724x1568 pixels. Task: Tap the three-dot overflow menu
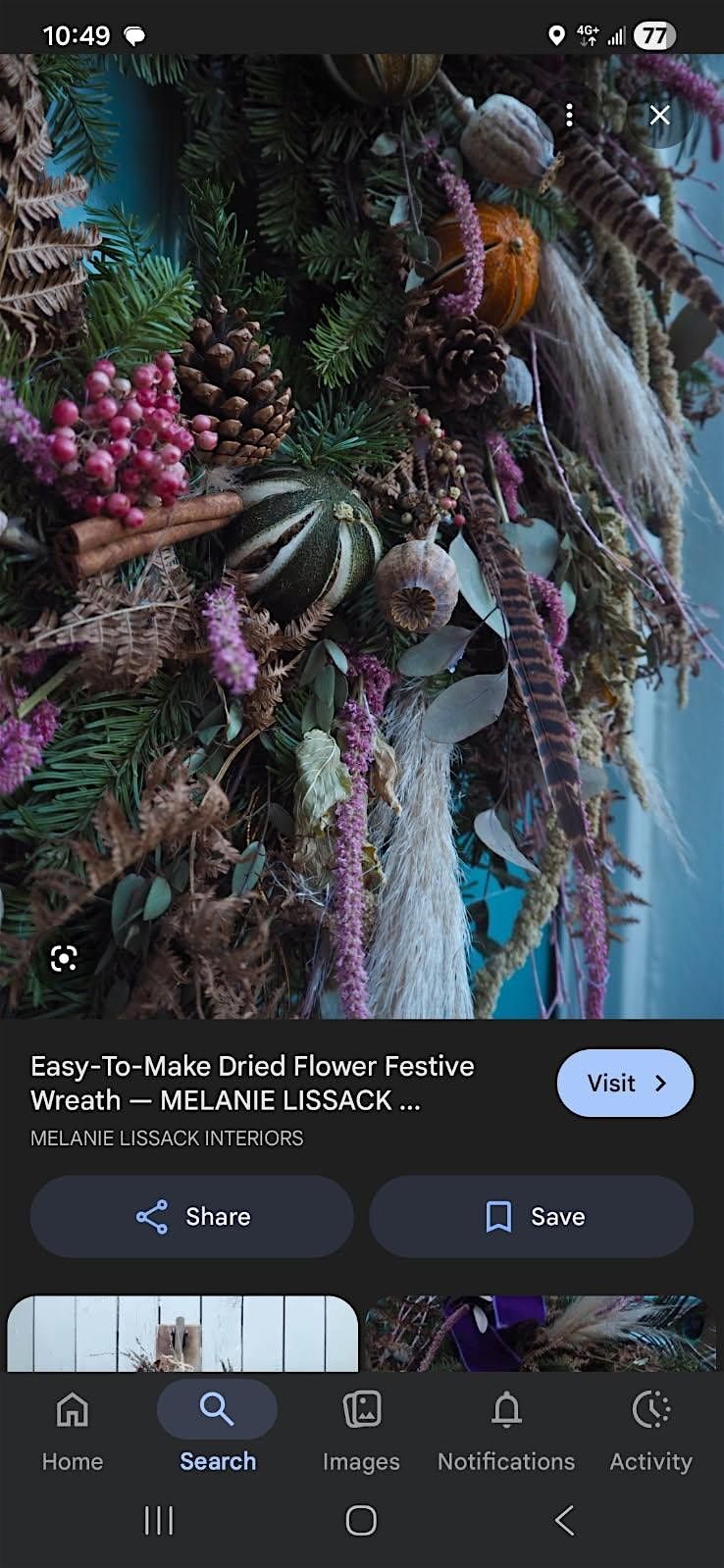(570, 115)
